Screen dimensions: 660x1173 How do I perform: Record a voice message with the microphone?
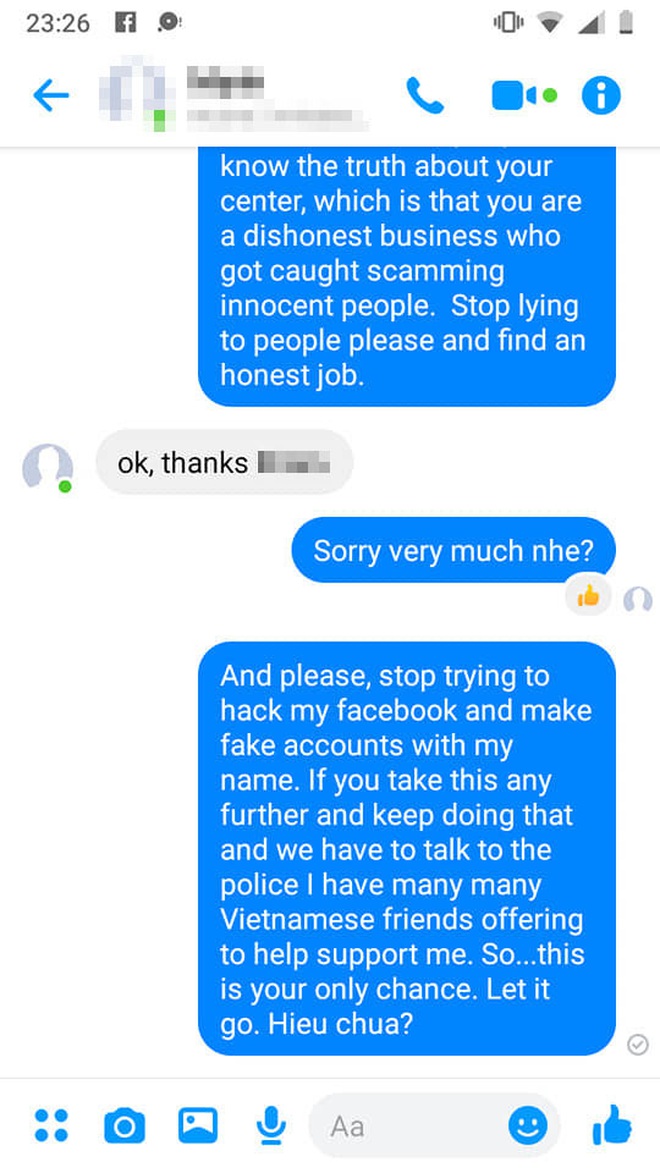click(271, 1126)
